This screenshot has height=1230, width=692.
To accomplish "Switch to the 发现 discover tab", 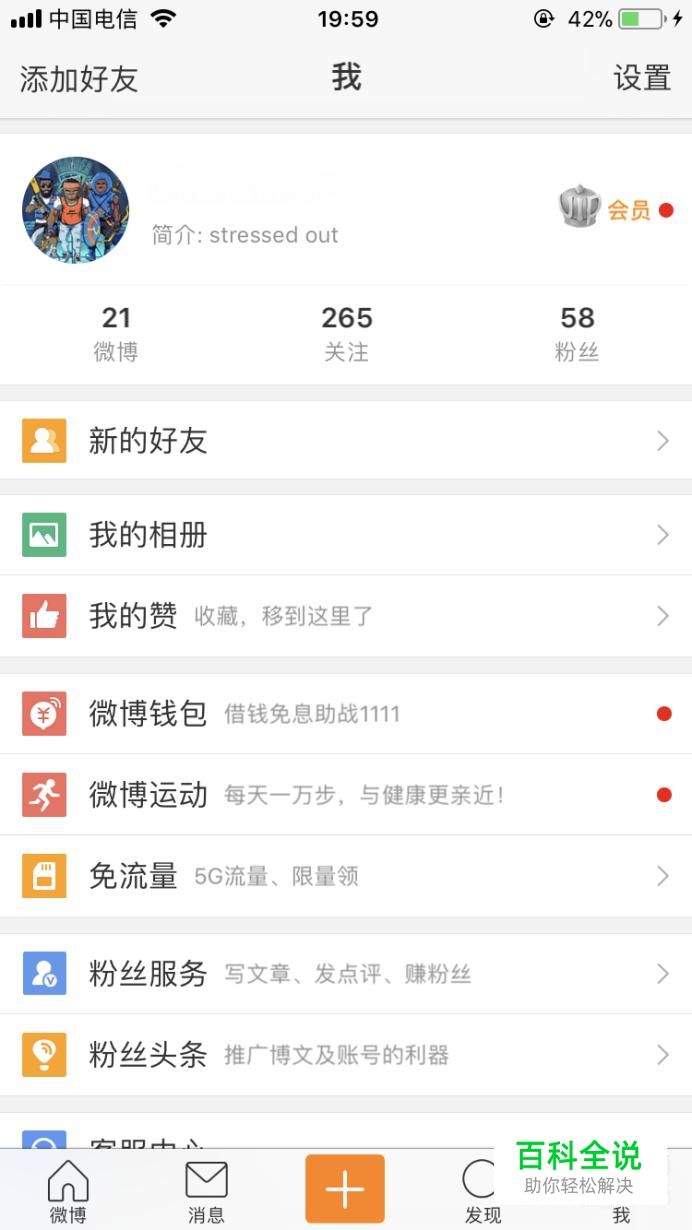I will (482, 1191).
